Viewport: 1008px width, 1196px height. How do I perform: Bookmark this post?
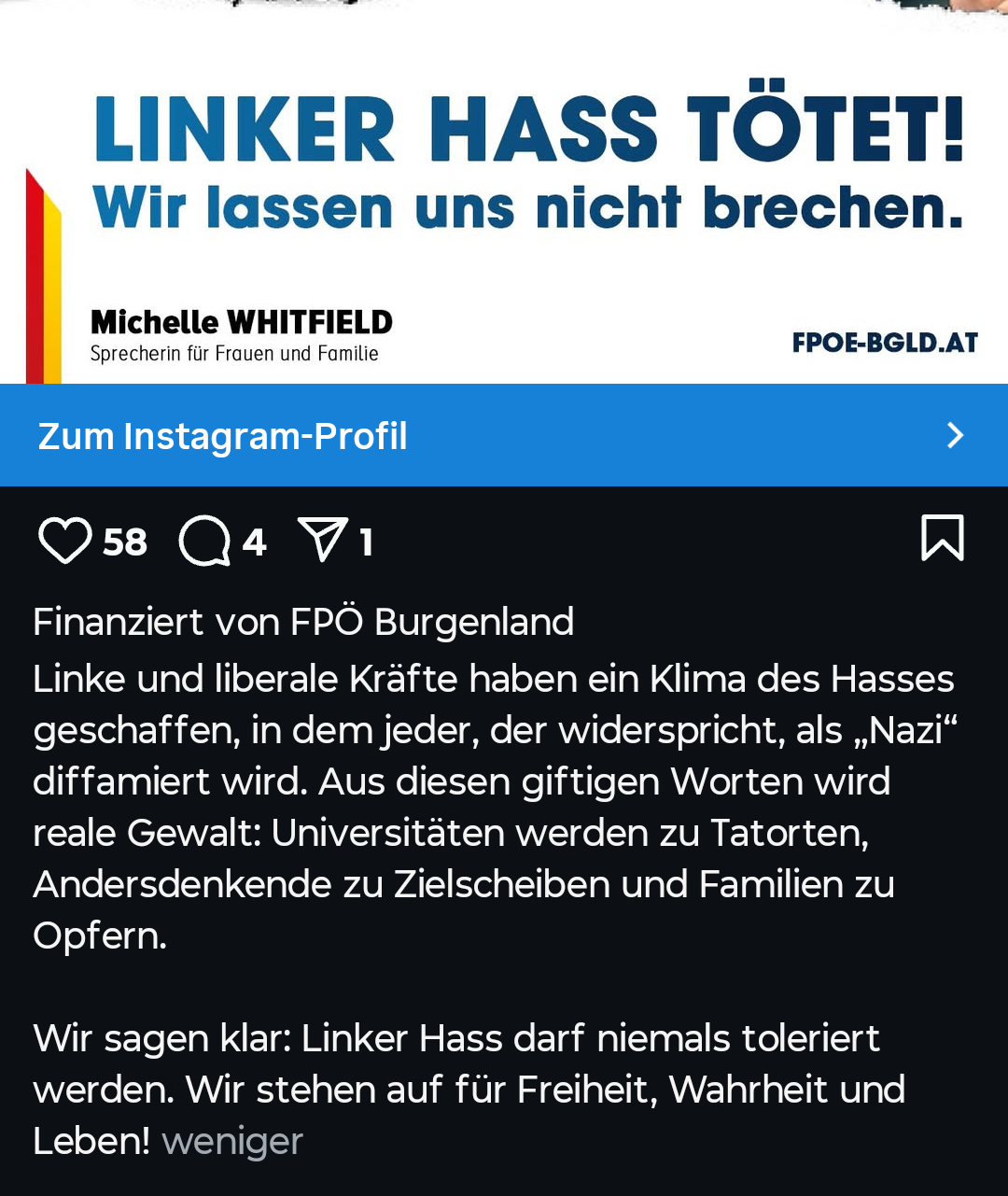[942, 538]
